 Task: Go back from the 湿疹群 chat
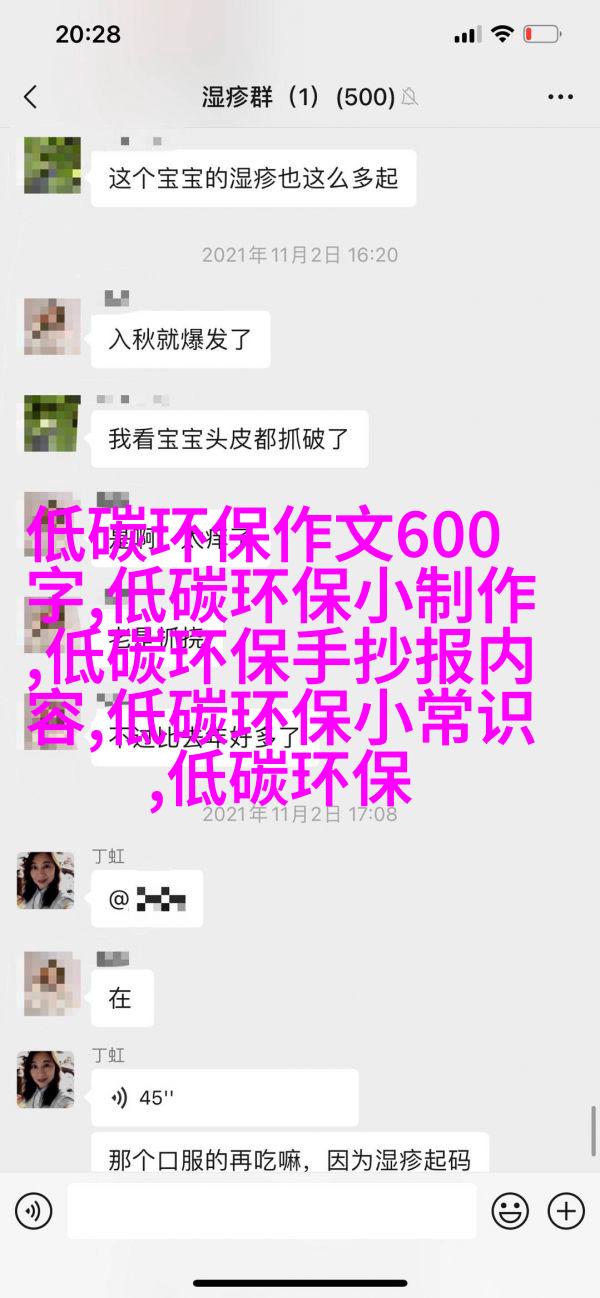pos(30,97)
